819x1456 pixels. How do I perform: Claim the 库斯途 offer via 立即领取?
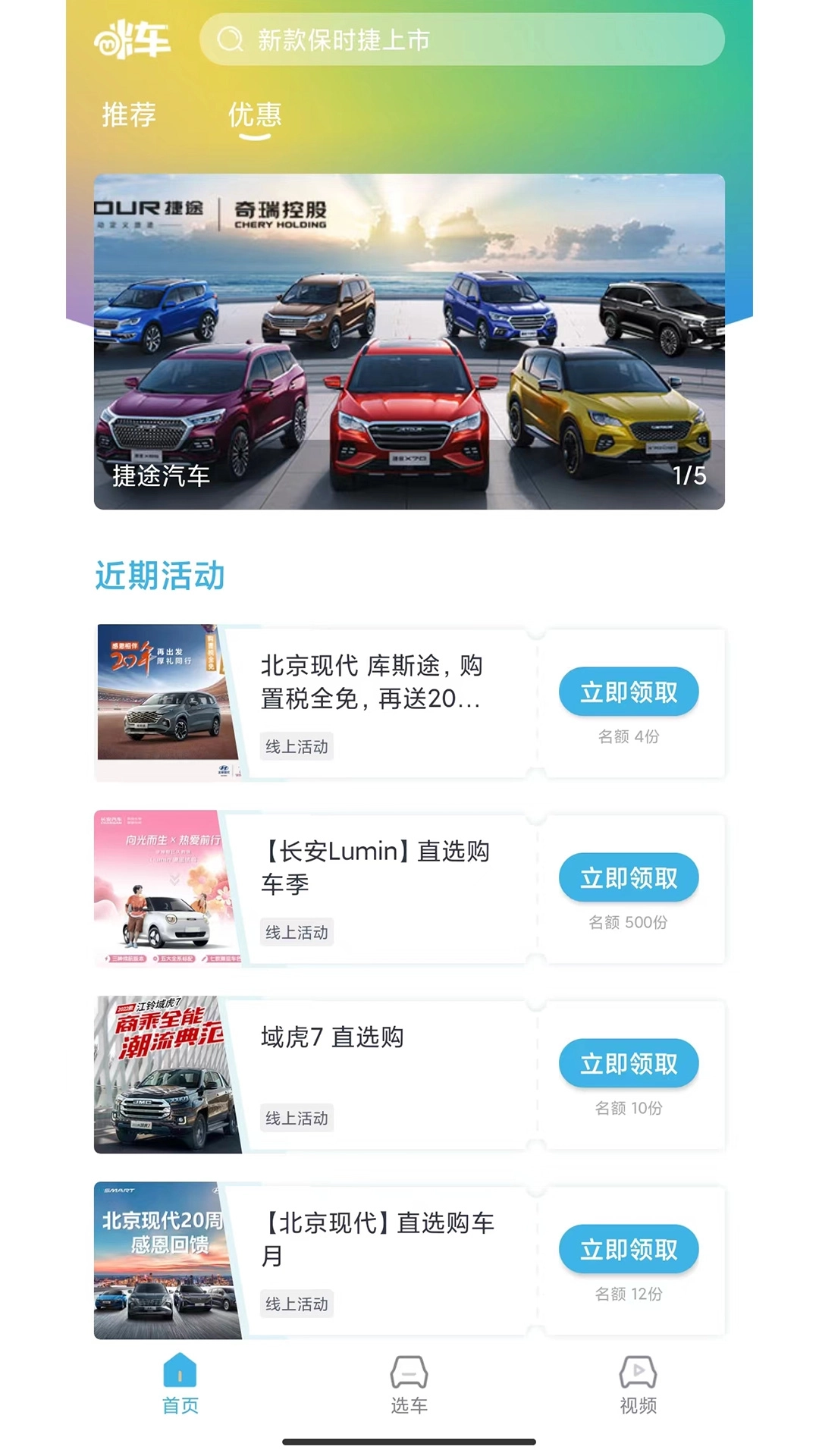(628, 691)
